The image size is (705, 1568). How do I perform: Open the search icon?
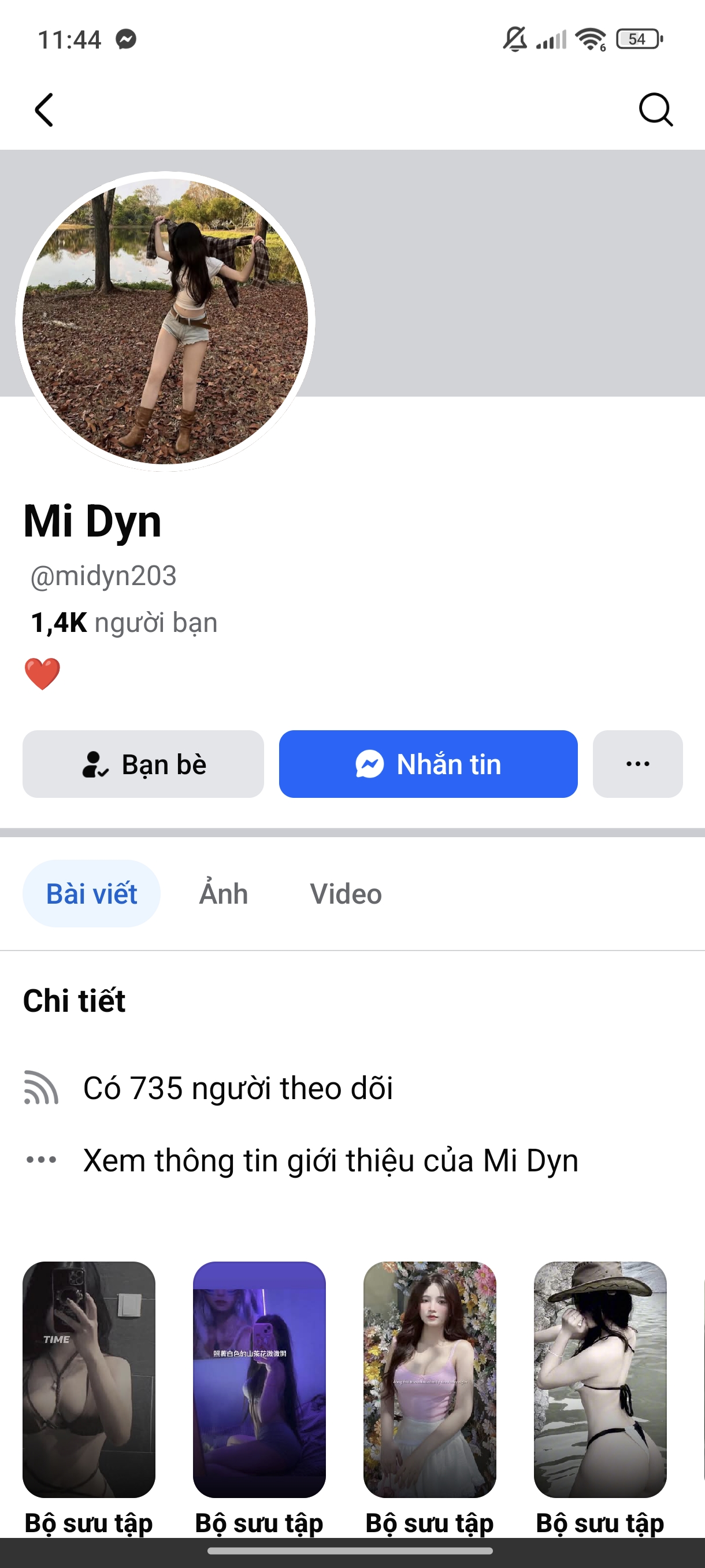[656, 111]
